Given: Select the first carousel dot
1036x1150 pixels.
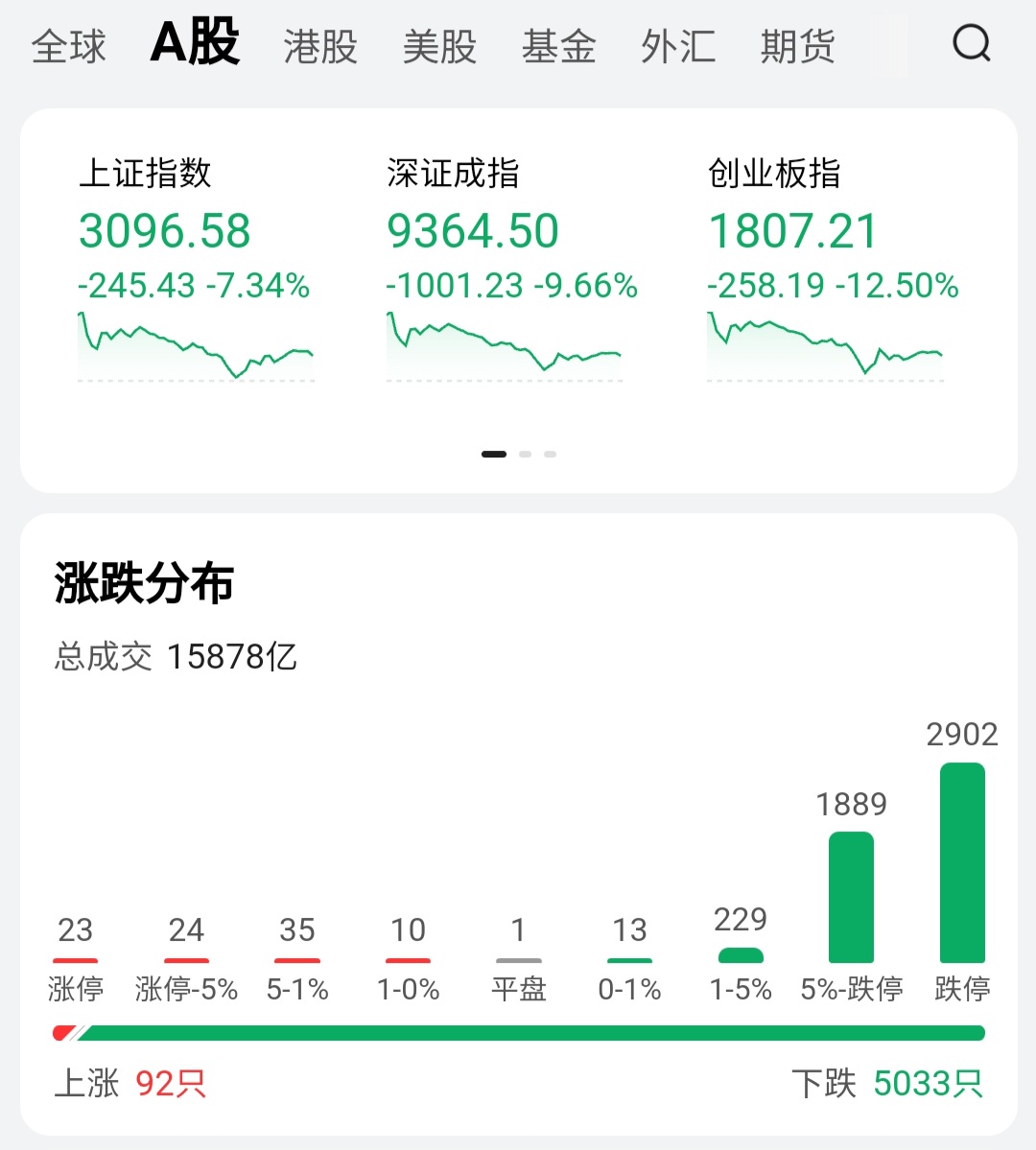Looking at the screenshot, I should [493, 454].
